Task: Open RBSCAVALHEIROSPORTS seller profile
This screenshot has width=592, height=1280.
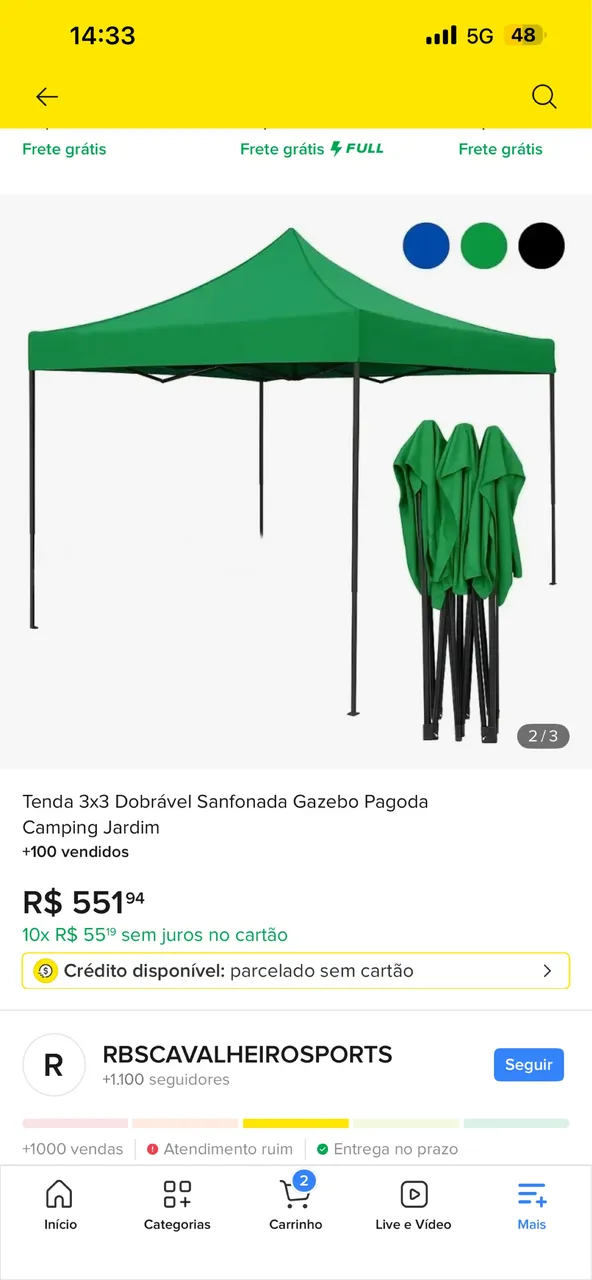Action: click(x=247, y=1055)
